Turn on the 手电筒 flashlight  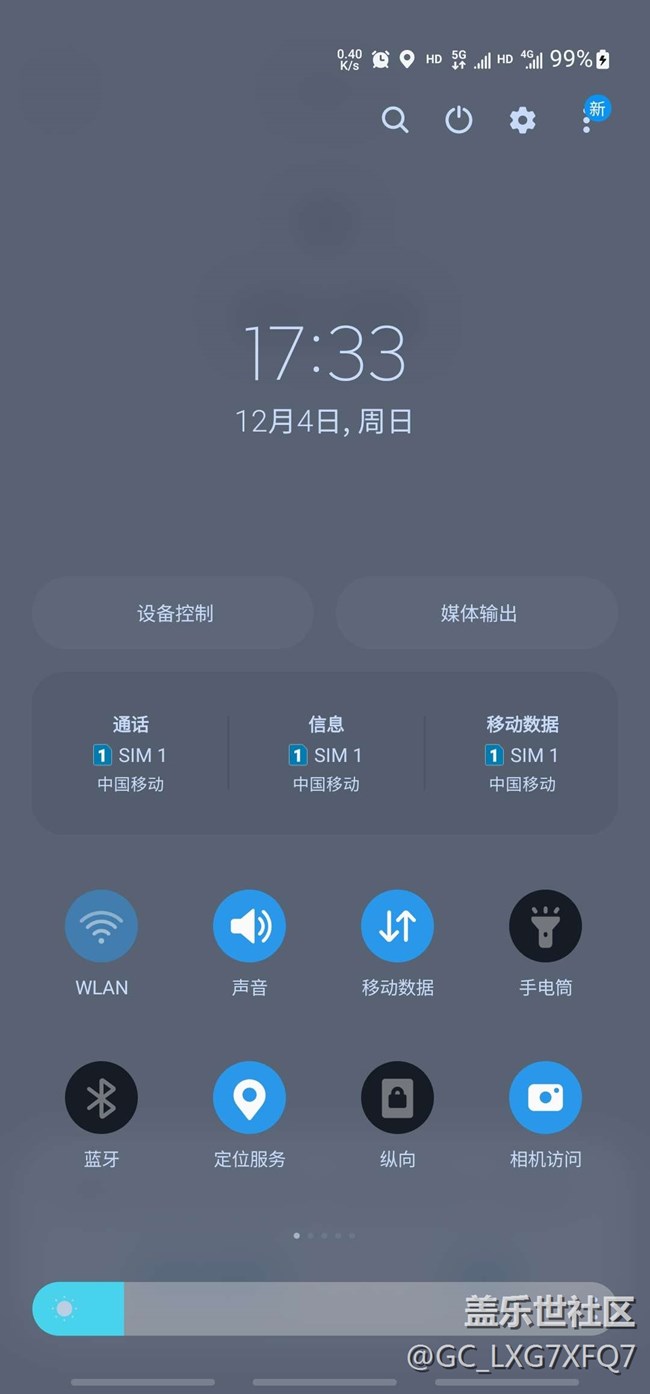[x=545, y=926]
